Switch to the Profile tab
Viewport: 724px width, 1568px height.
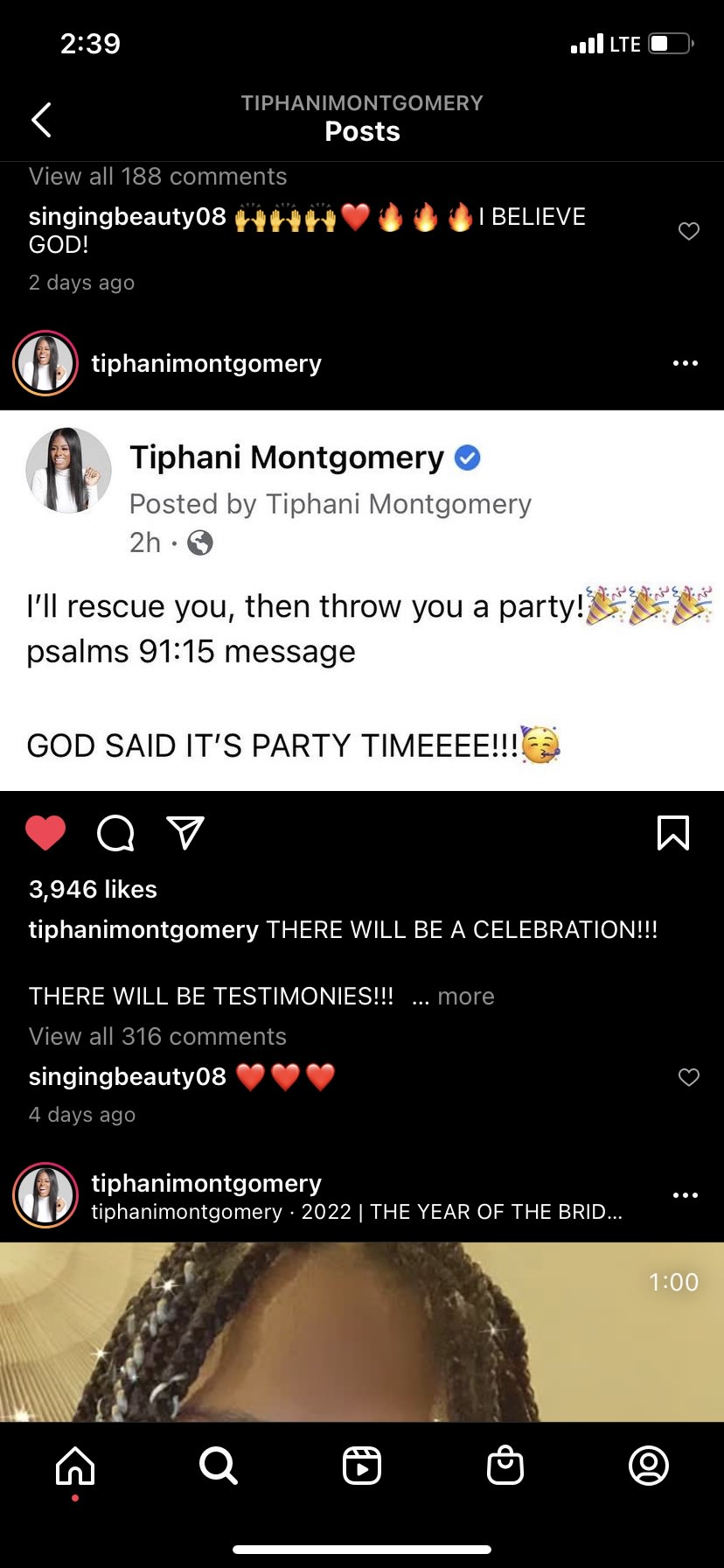point(649,1466)
